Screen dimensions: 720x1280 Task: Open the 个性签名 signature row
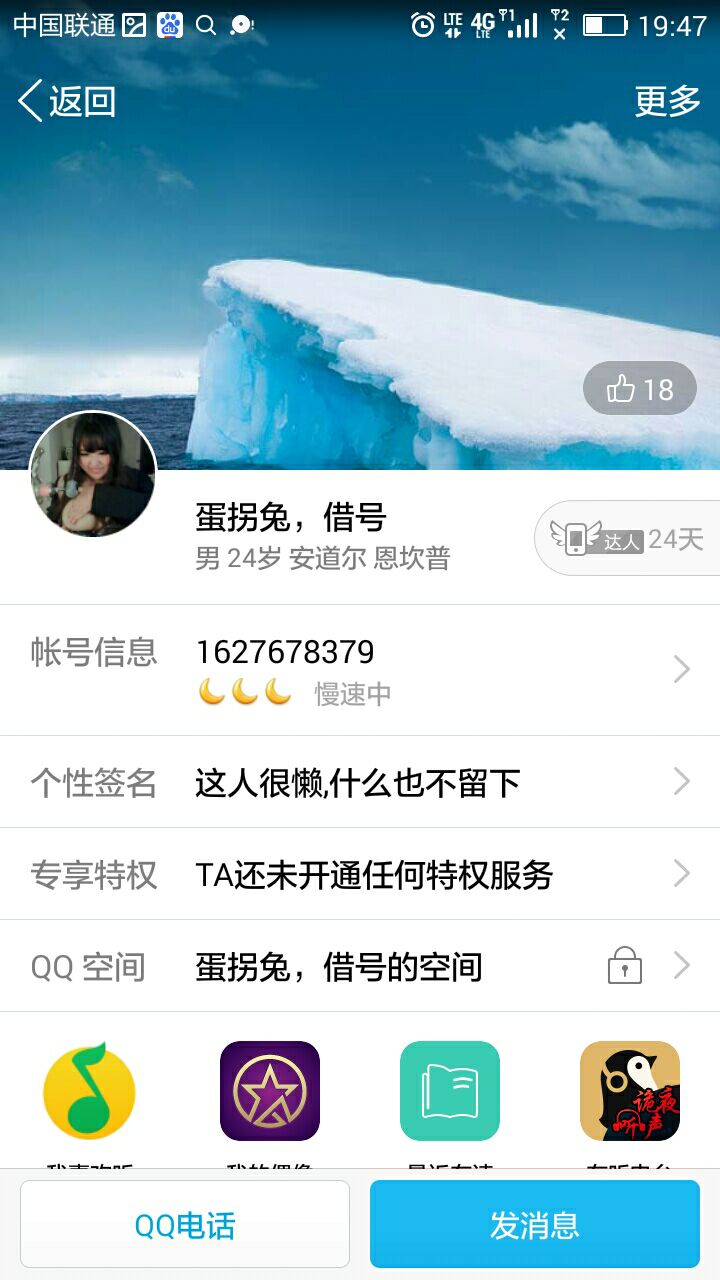[x=360, y=782]
